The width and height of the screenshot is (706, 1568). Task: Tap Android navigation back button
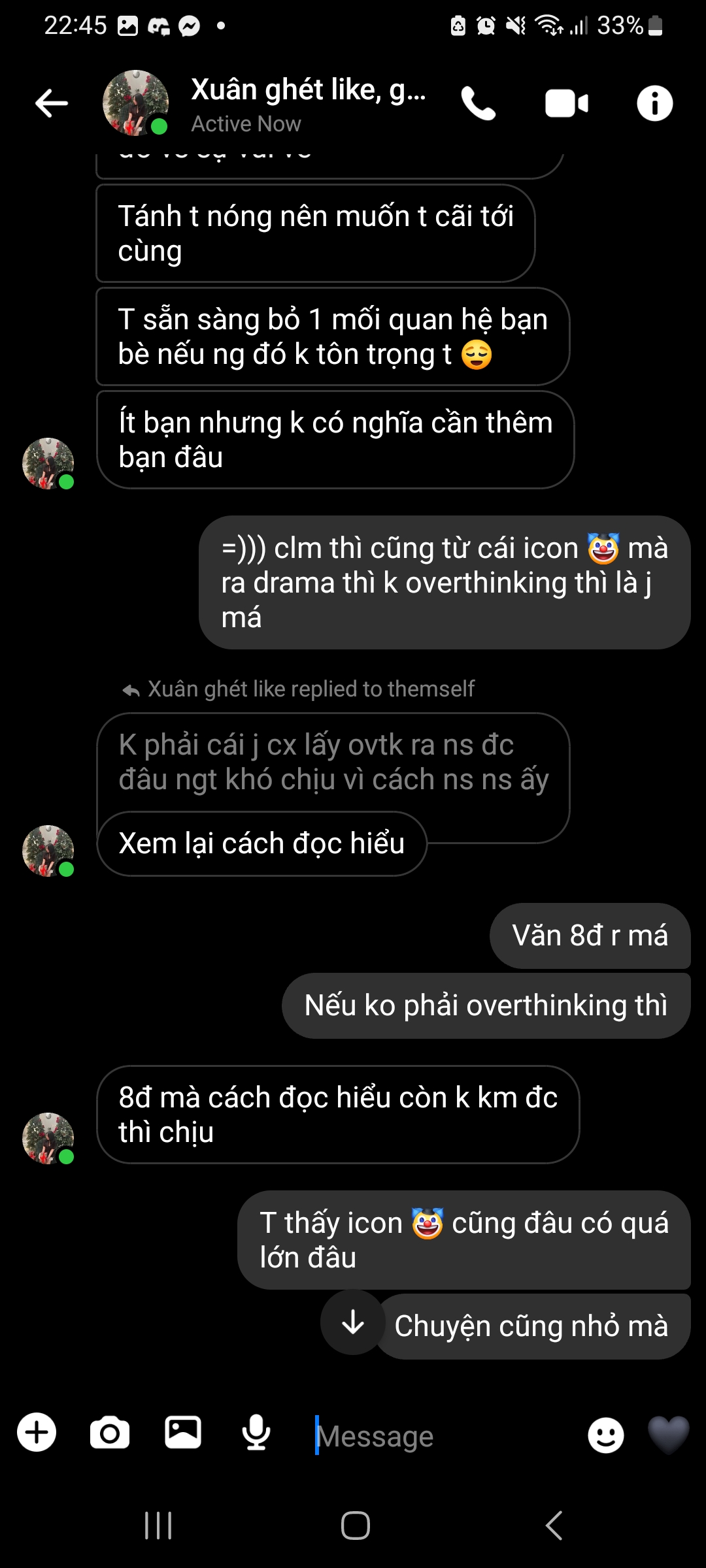click(x=553, y=1526)
